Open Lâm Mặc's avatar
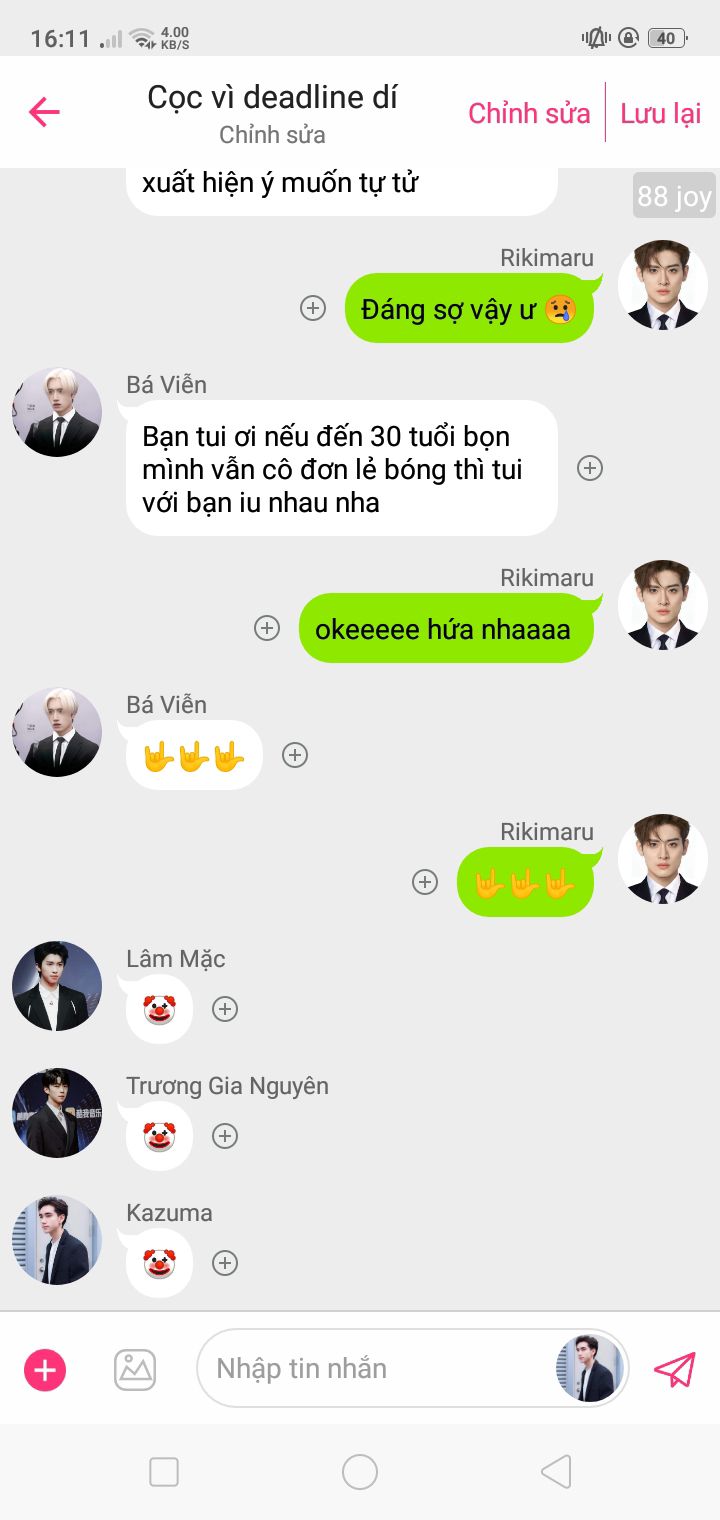 [x=57, y=986]
